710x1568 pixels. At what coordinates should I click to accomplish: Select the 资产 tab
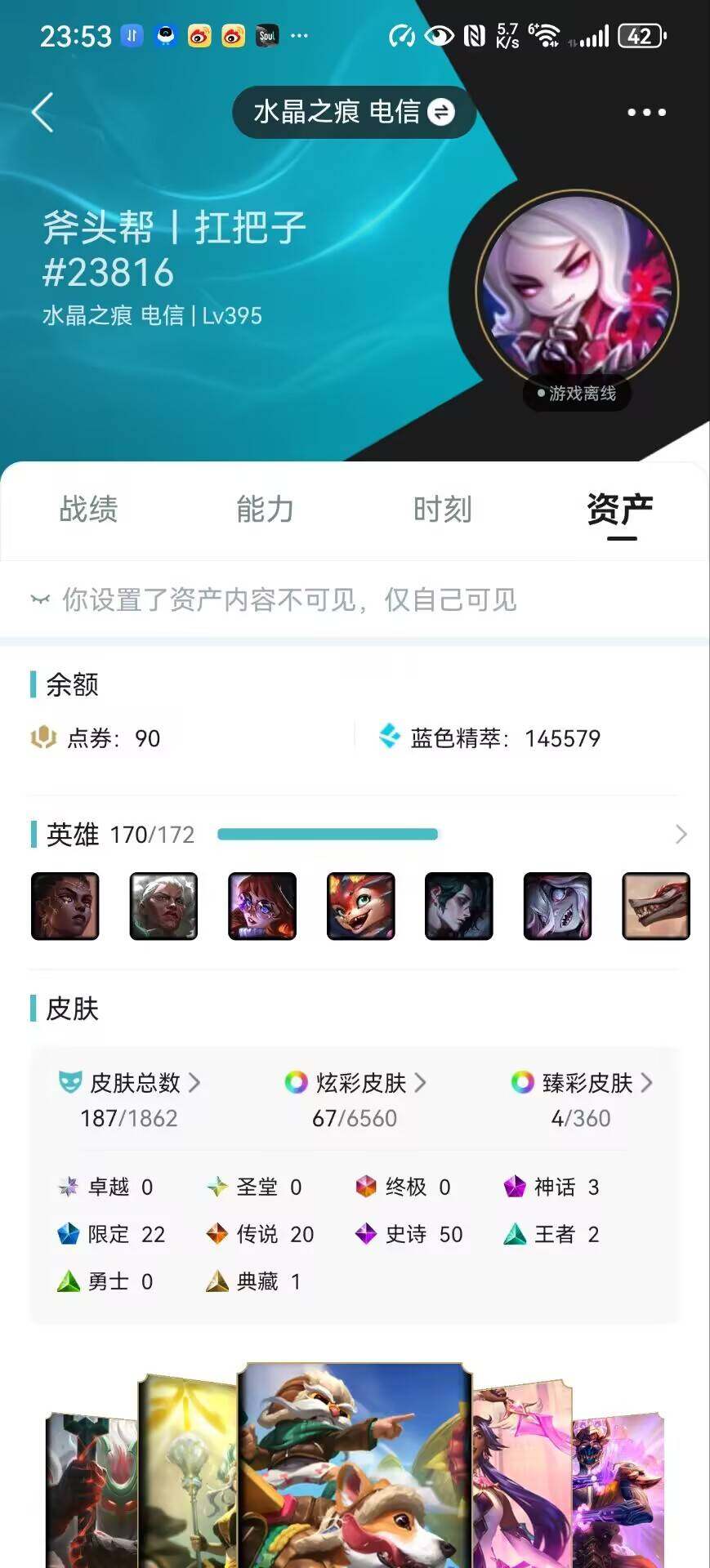tap(620, 509)
